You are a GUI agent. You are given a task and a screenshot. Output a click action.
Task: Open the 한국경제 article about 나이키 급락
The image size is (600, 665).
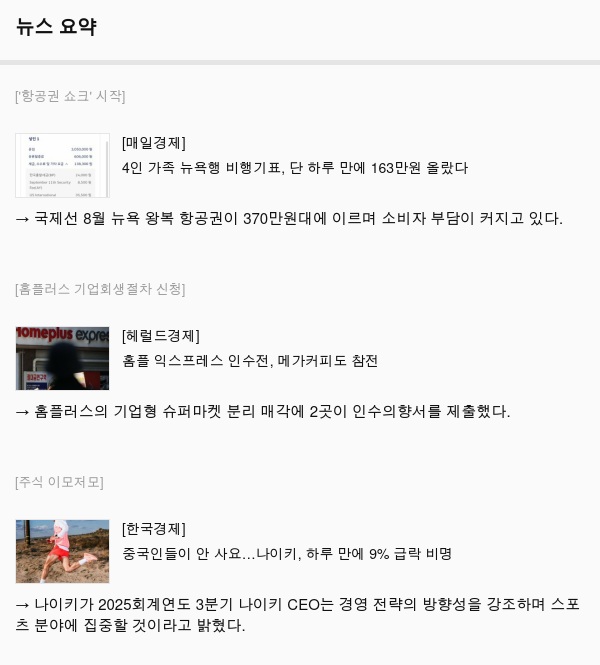(287, 554)
